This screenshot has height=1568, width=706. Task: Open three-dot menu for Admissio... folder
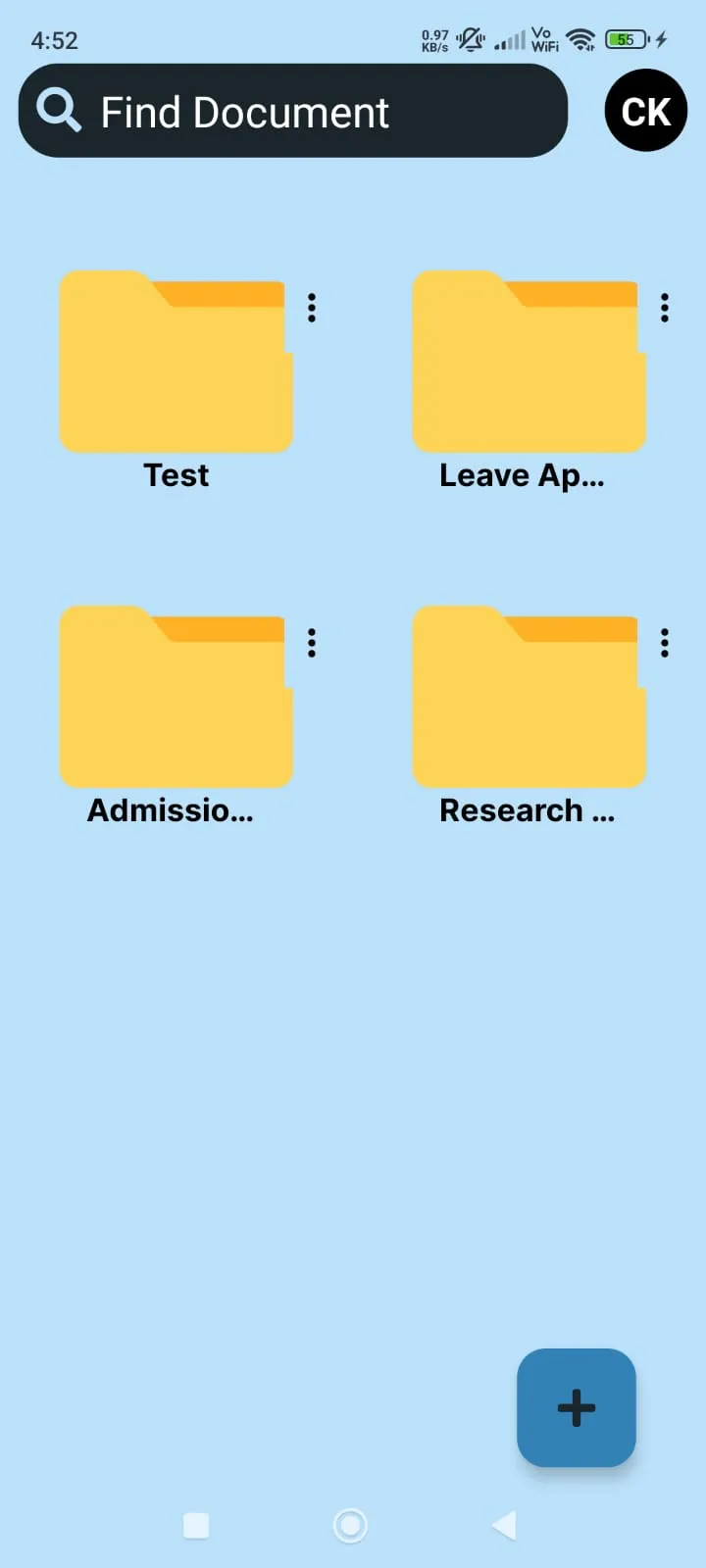[312, 643]
